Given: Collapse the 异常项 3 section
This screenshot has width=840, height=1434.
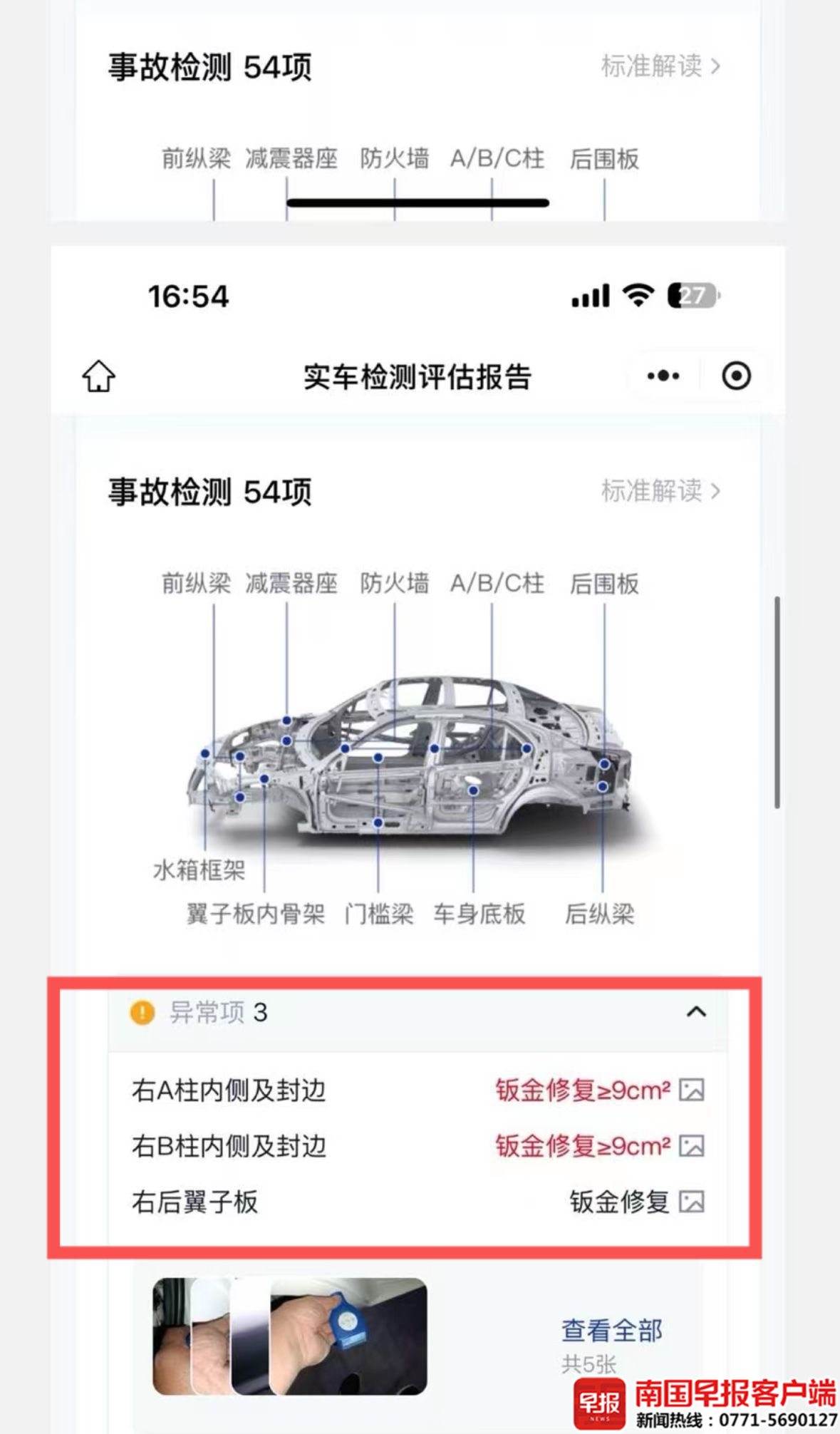Looking at the screenshot, I should click(696, 1011).
